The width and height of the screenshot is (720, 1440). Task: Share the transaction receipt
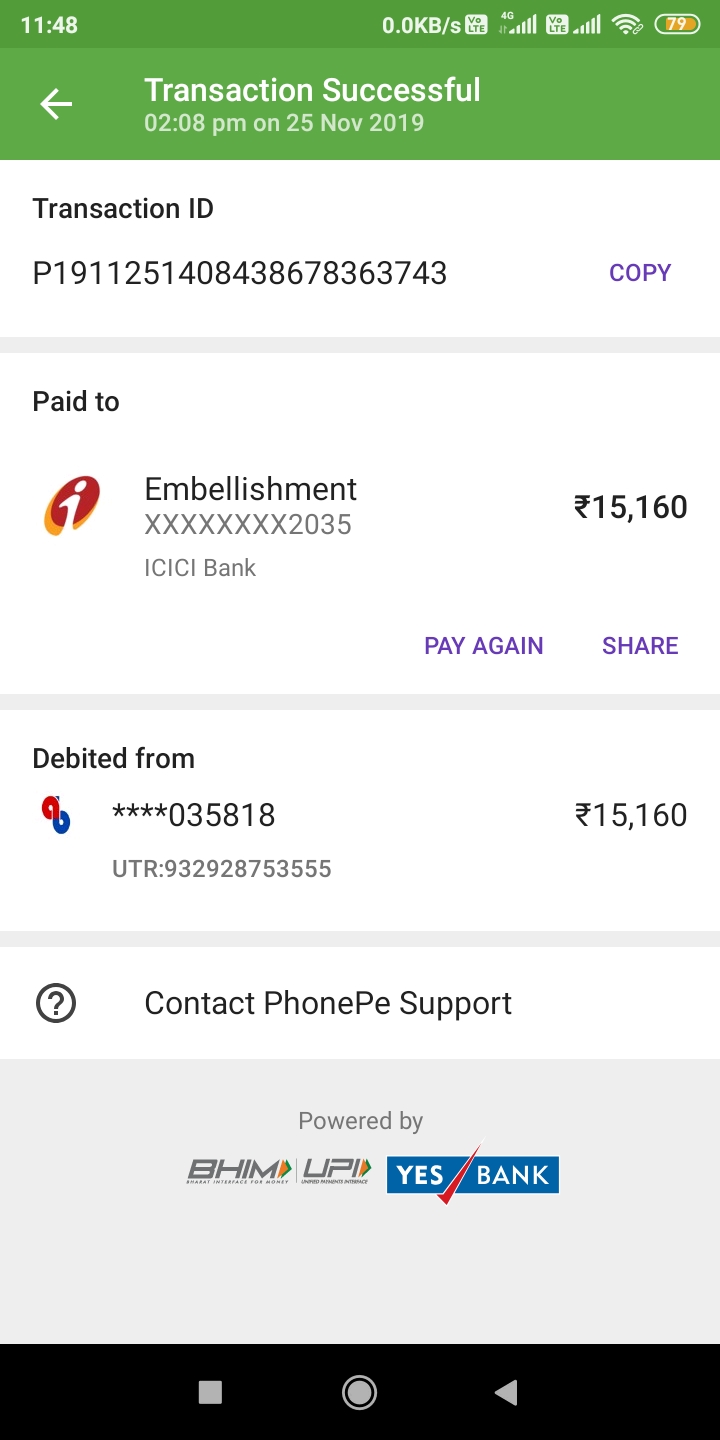(x=640, y=646)
